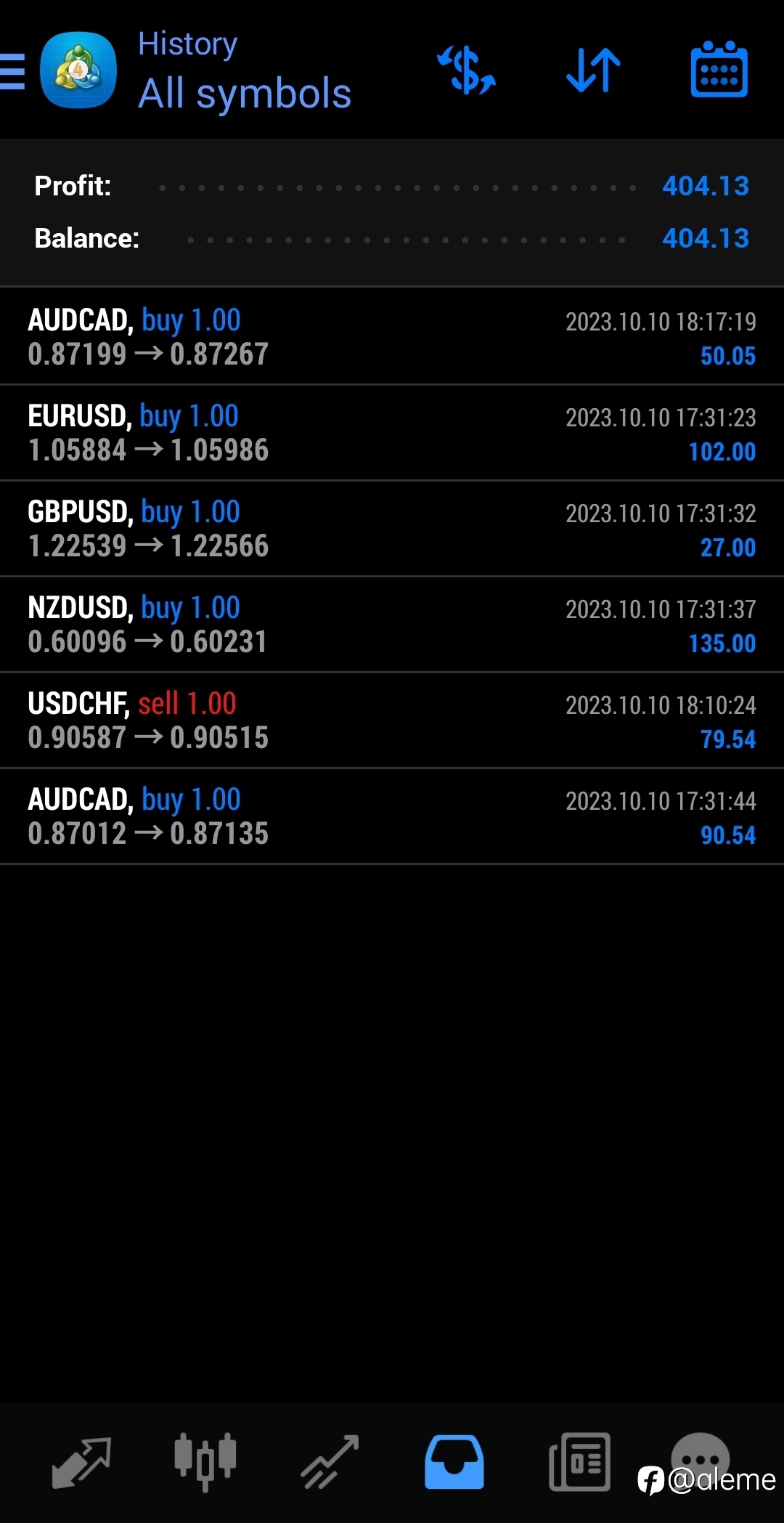784x1523 pixels.
Task: Open the sort order arrows
Action: [593, 70]
